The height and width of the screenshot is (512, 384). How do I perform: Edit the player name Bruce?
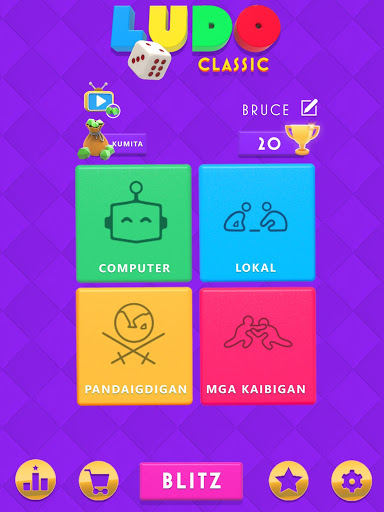point(309,108)
